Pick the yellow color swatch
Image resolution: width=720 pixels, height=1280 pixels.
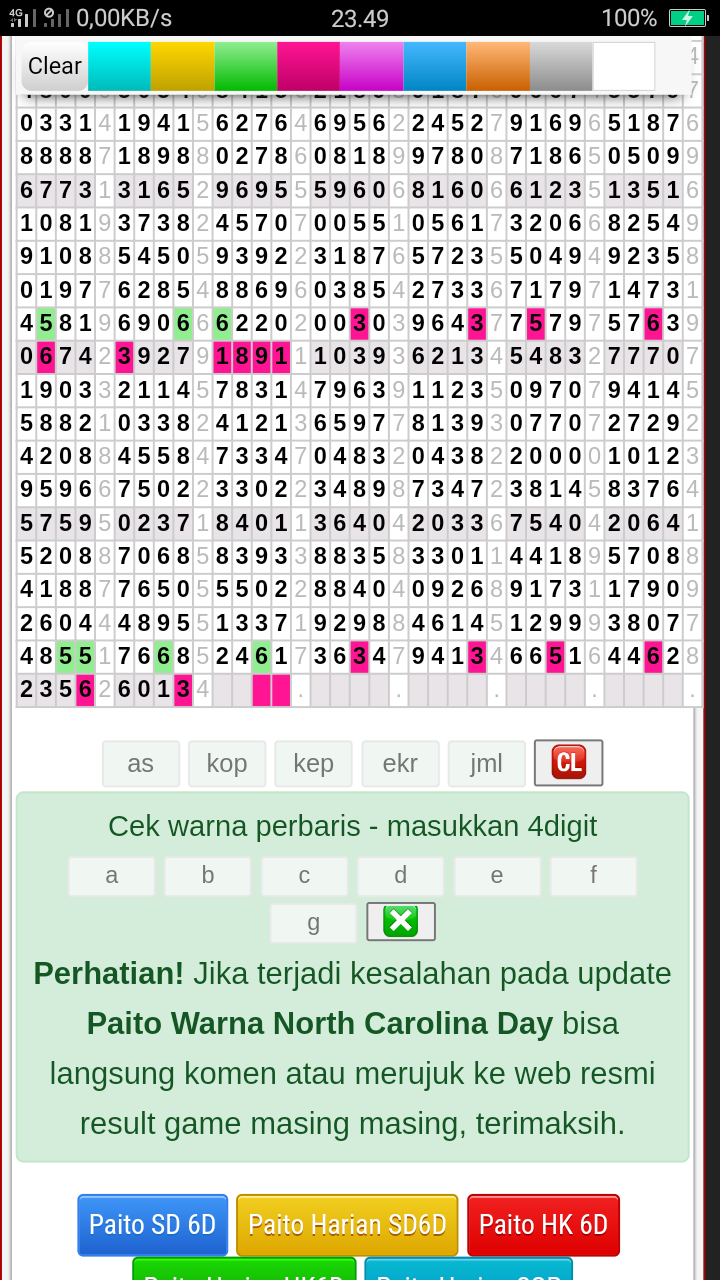[183, 66]
